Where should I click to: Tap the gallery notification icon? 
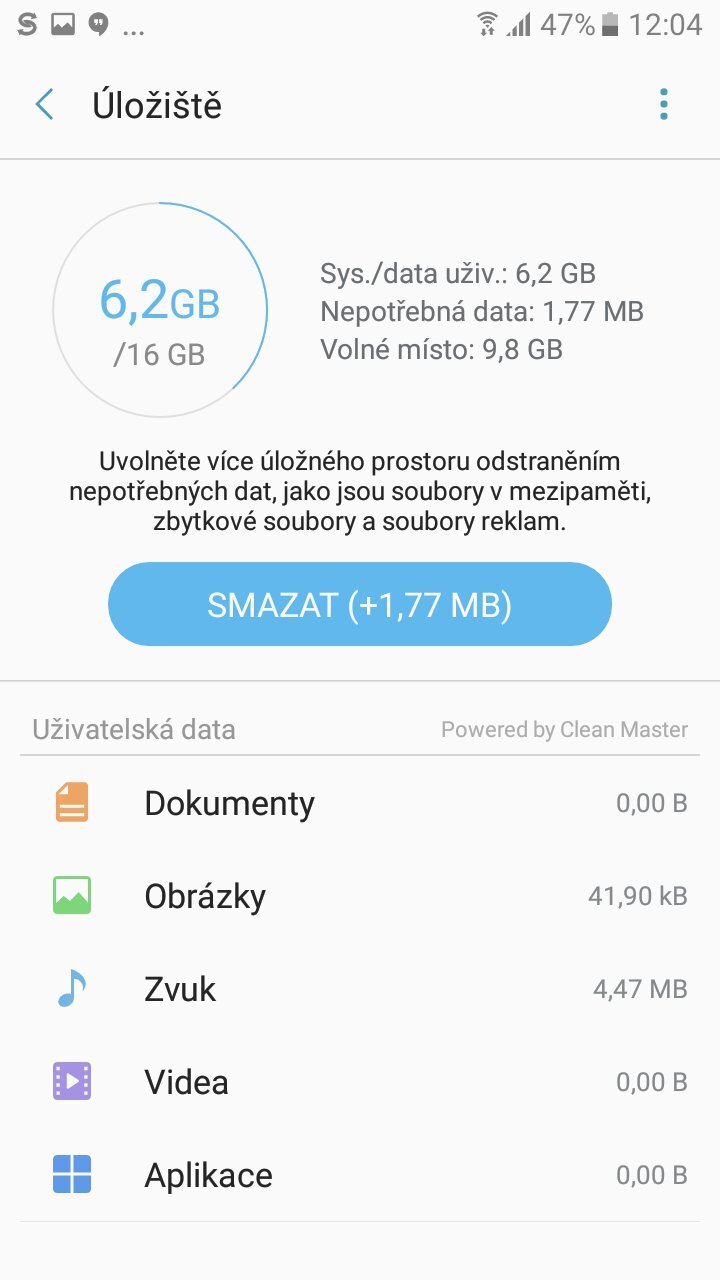[x=64, y=25]
